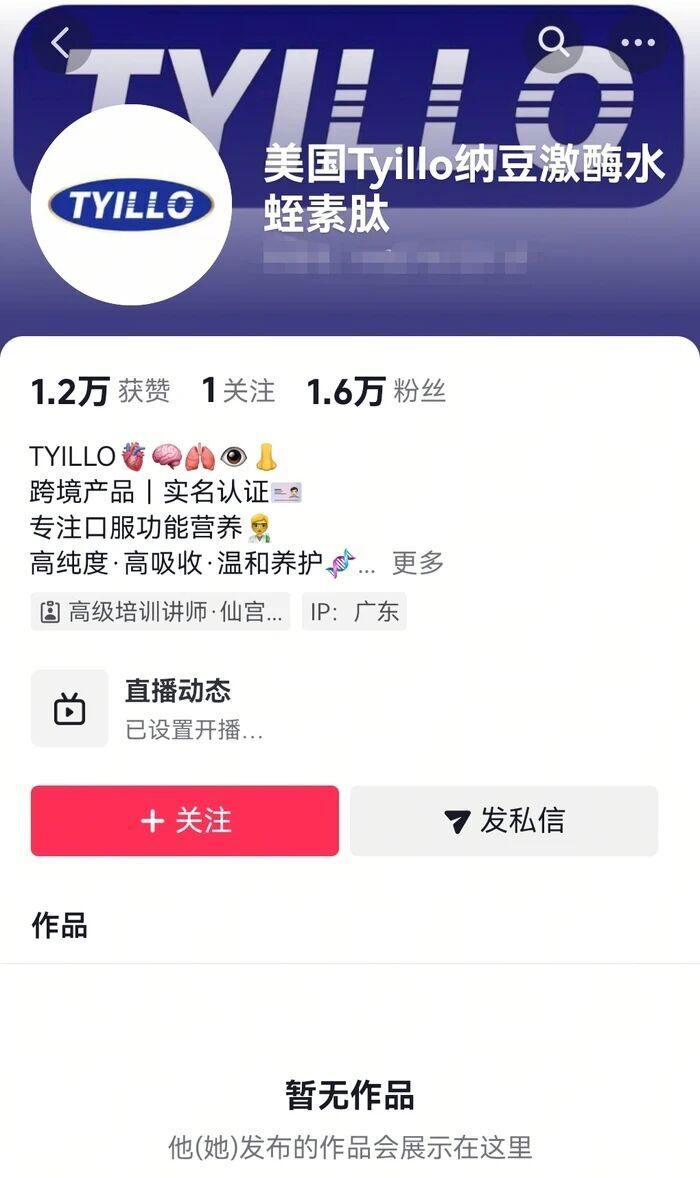Open the three-dot overflow menu

(x=638, y=42)
